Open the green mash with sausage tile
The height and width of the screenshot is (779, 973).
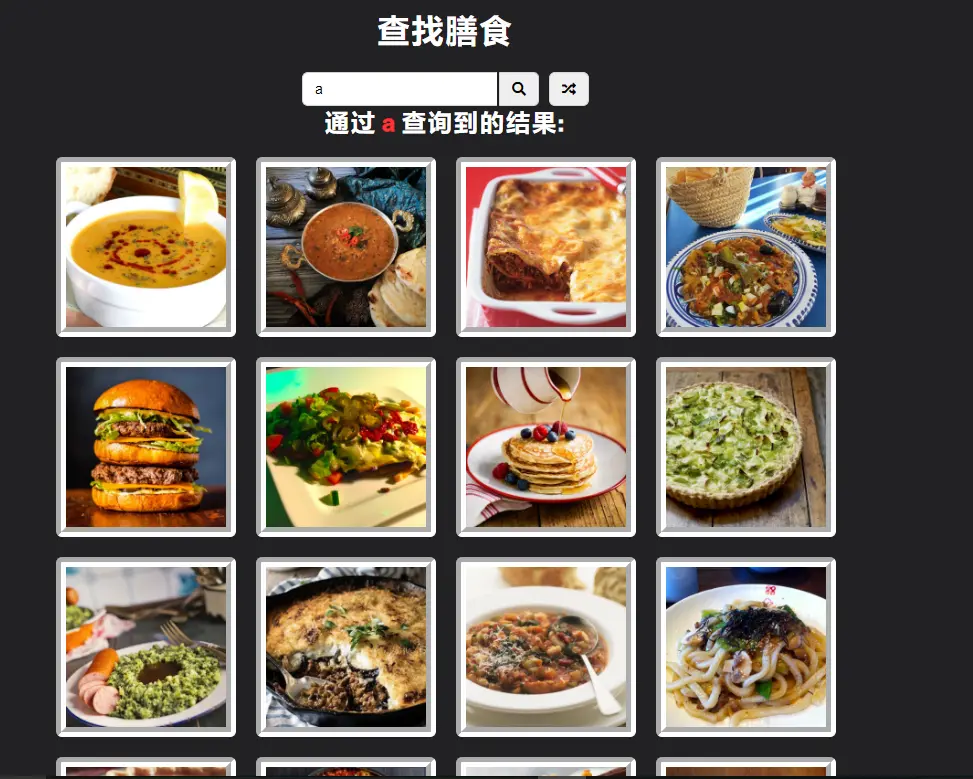click(146, 647)
